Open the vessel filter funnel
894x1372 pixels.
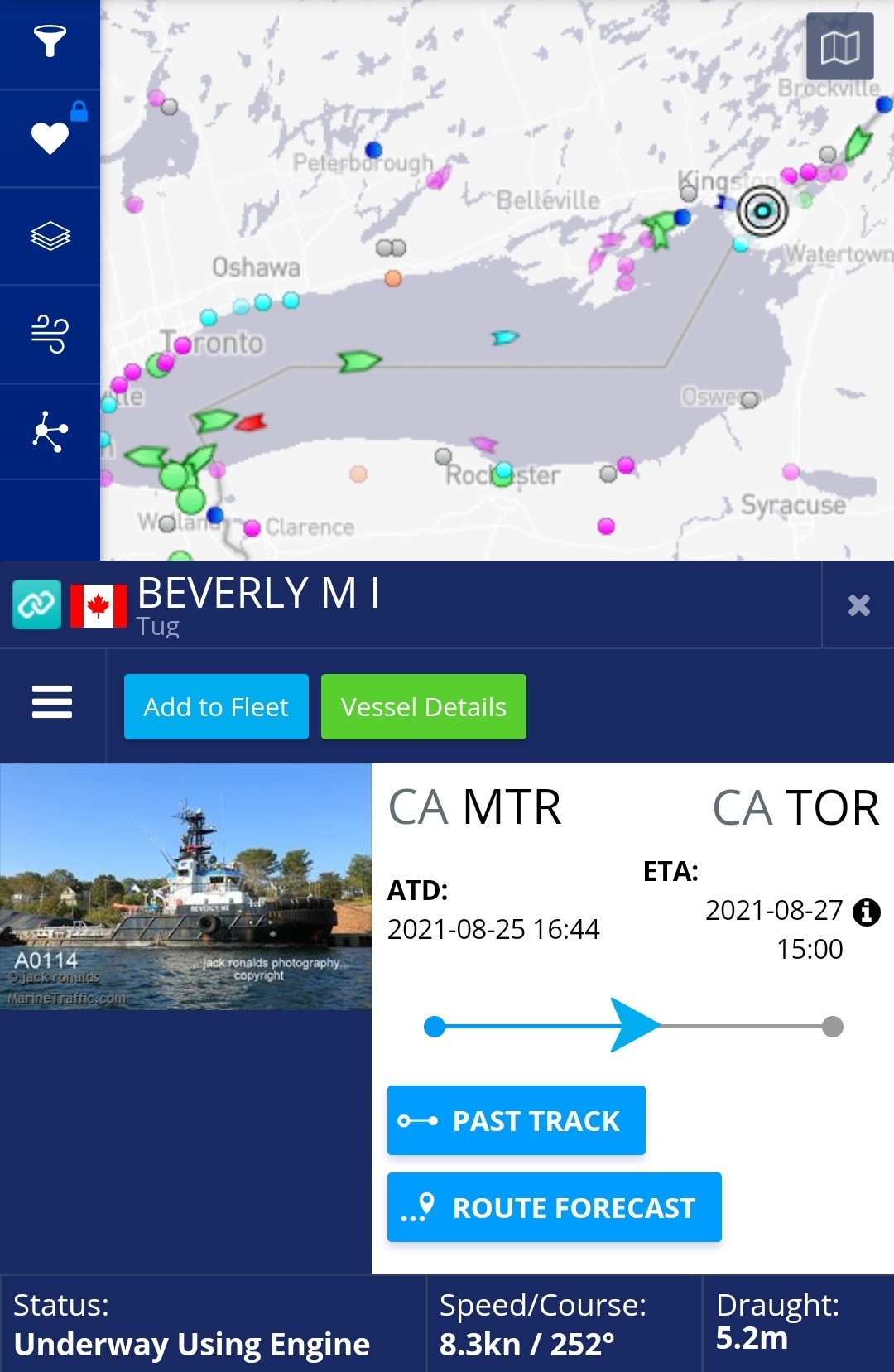point(50,41)
